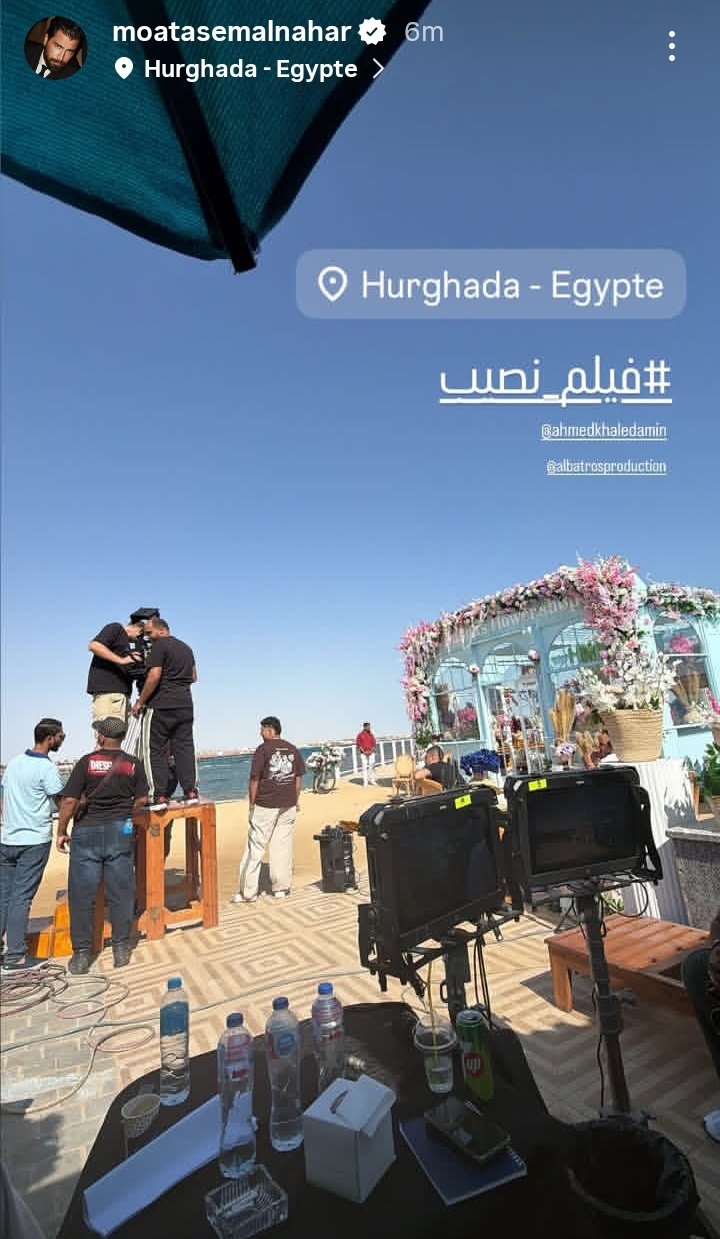This screenshot has width=720, height=1239.
Task: Open the story overflow menu
Action: pyautogui.click(x=671, y=46)
